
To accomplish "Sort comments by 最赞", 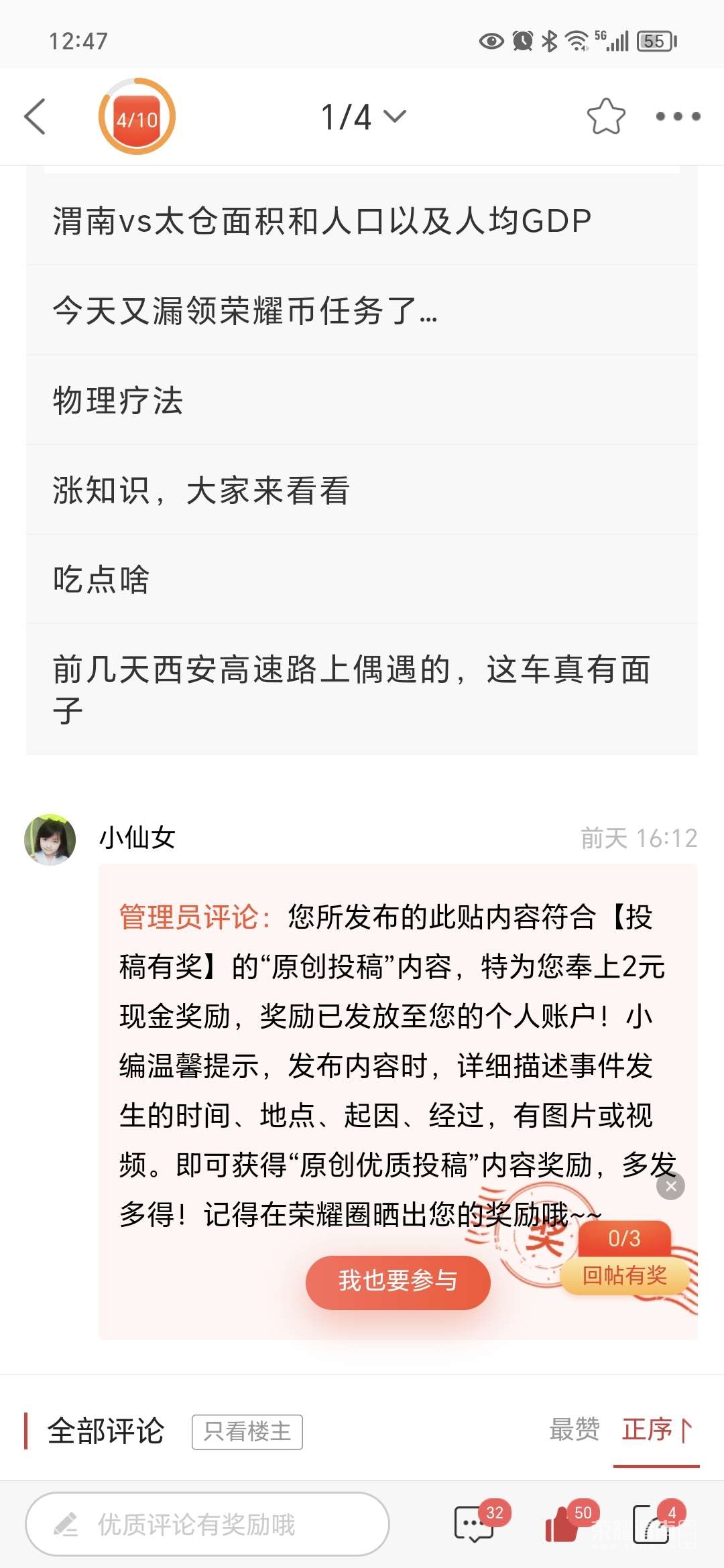I will pos(574,1429).
